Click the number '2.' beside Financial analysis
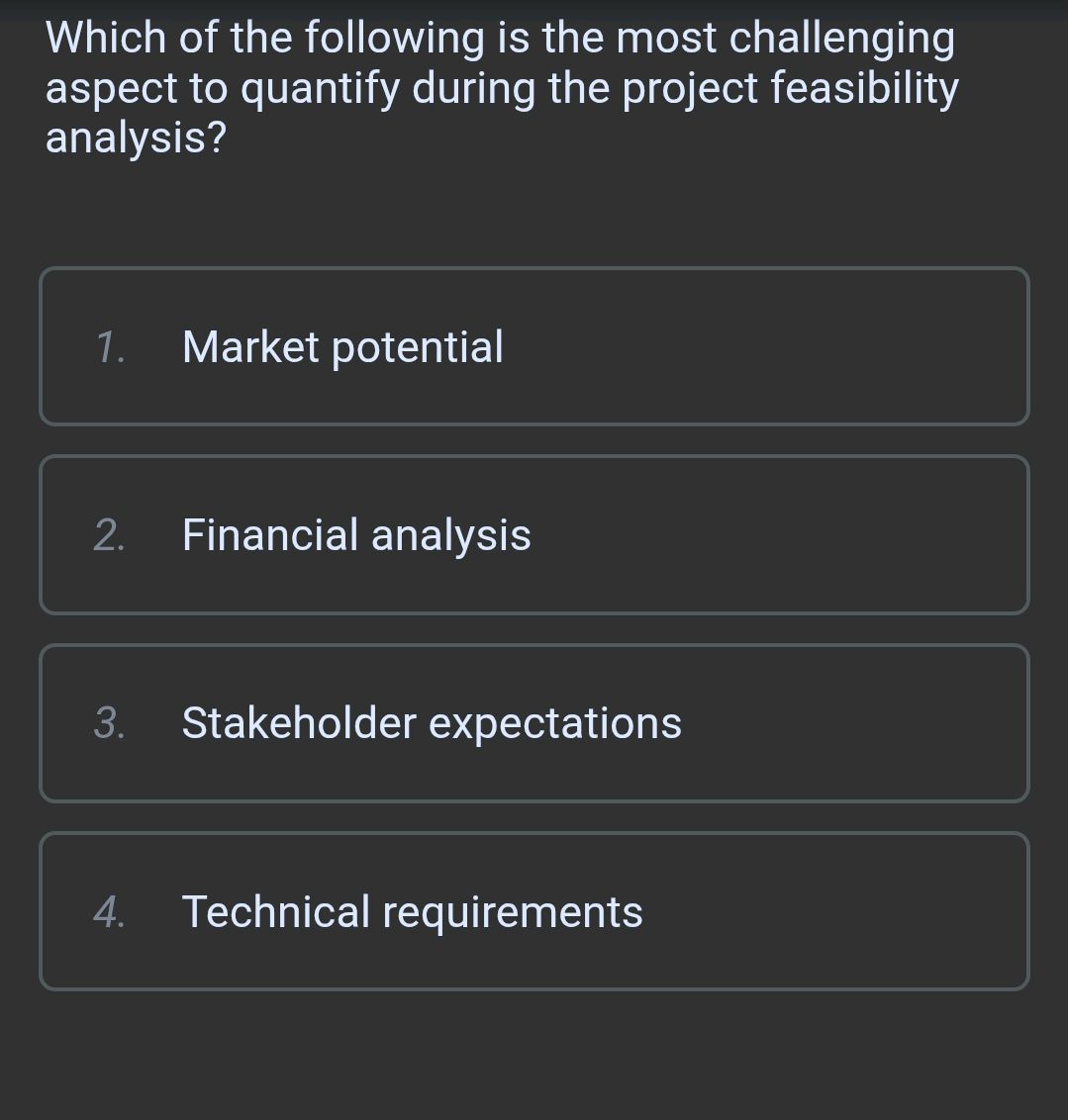 pos(110,535)
